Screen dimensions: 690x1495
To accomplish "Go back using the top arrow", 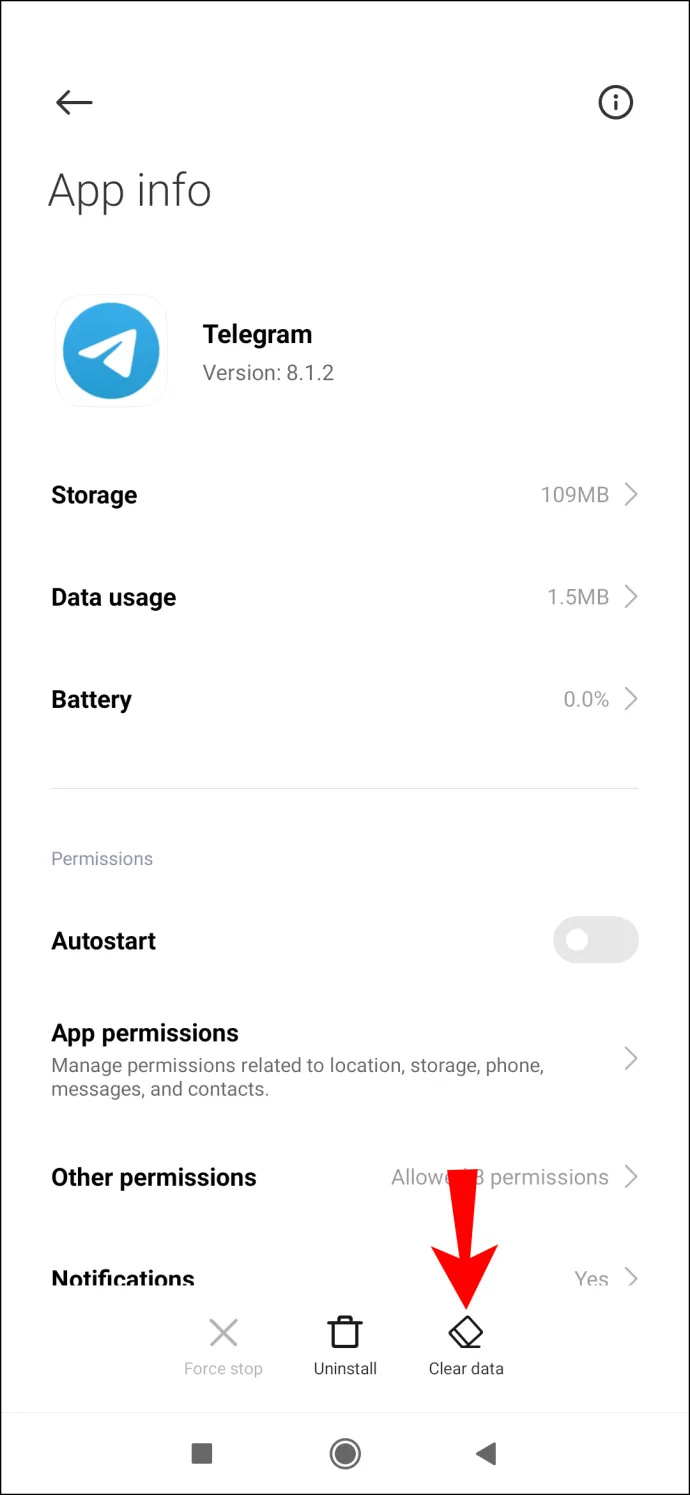I will [74, 102].
